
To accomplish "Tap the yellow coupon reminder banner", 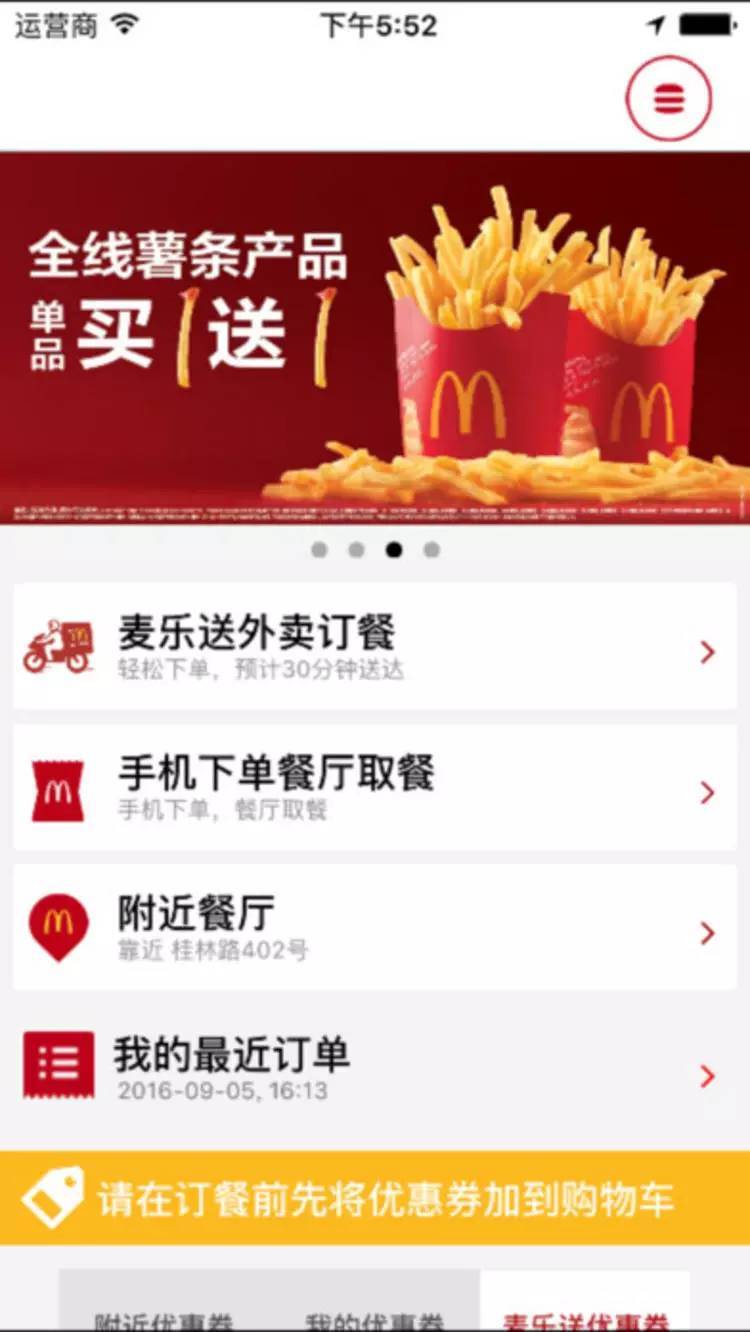I will tap(375, 1198).
